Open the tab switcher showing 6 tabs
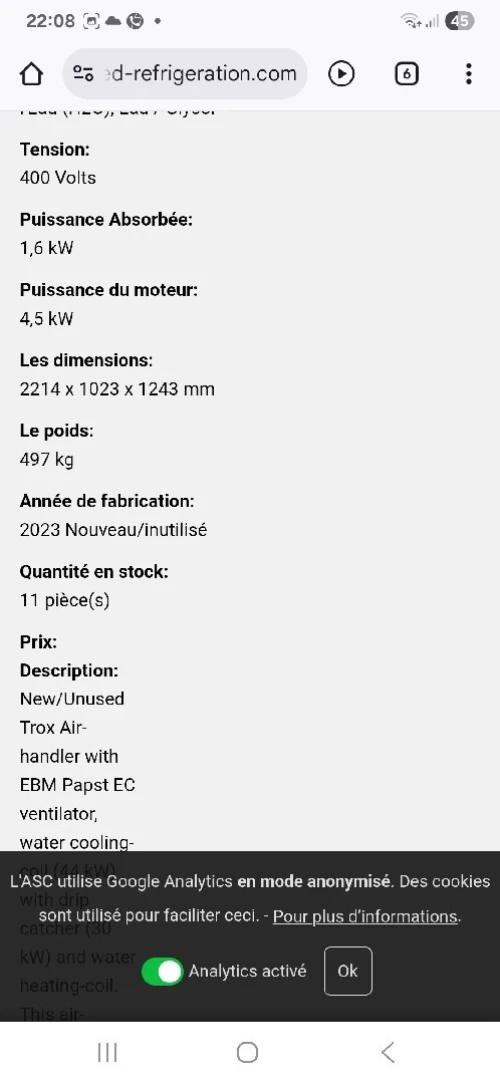Viewport: 500px width, 1084px height. (407, 74)
